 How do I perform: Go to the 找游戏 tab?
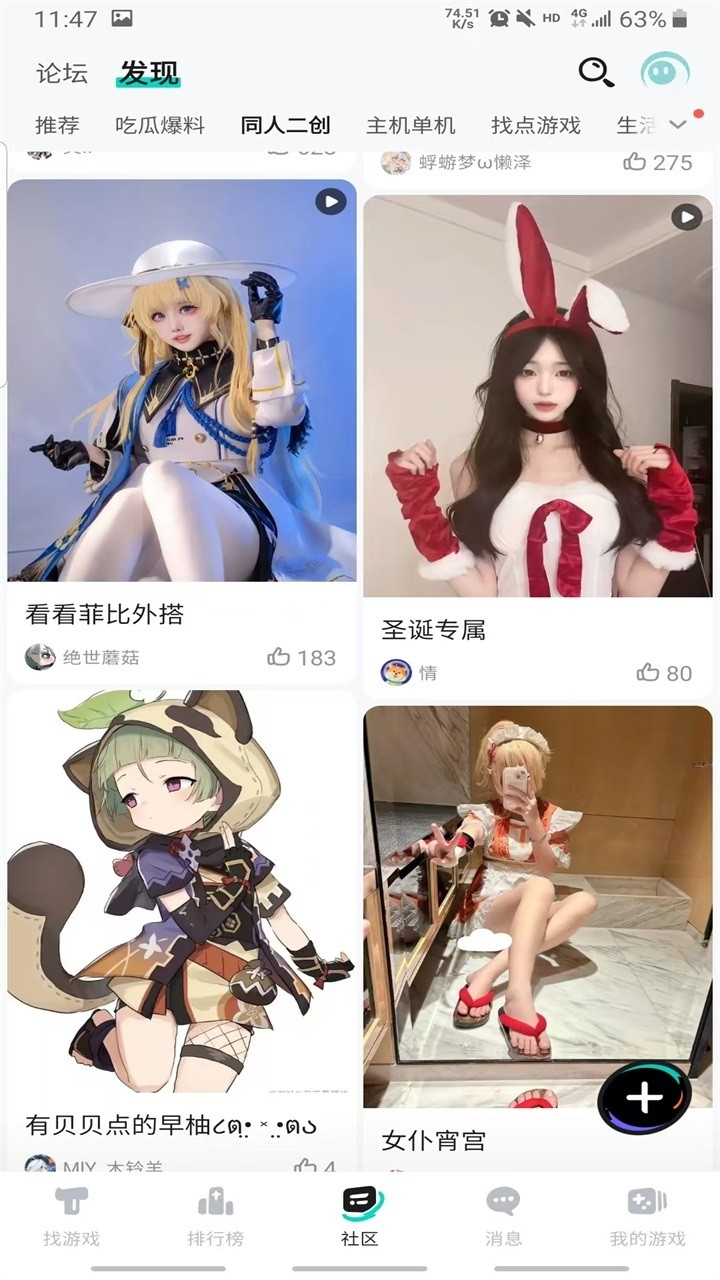tap(72, 1216)
